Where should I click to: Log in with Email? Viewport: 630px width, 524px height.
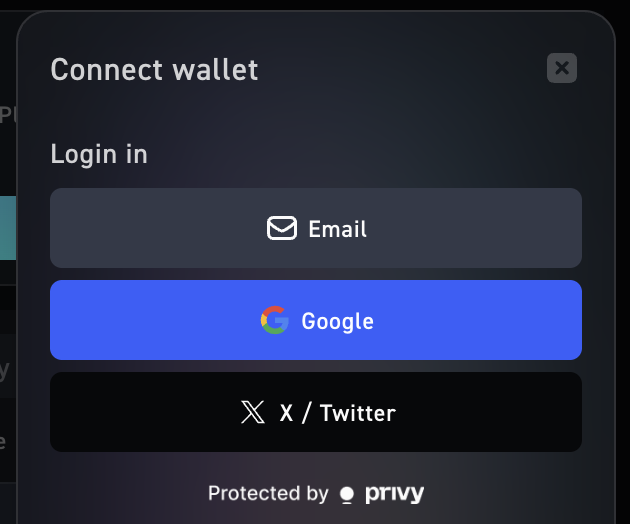(316, 228)
